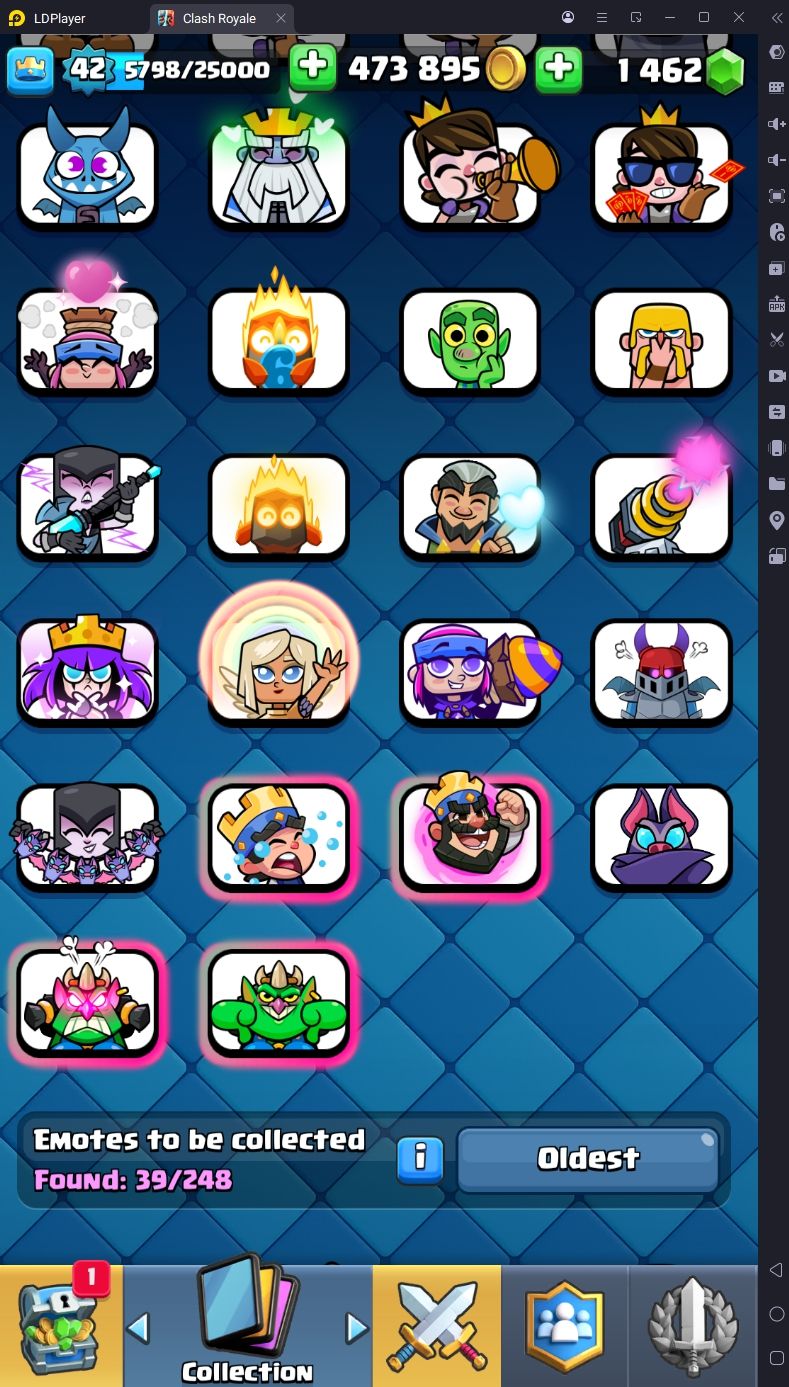Image resolution: width=789 pixels, height=1387 pixels.
Task: Select the cannon firing pink spark emote
Action: tap(661, 506)
